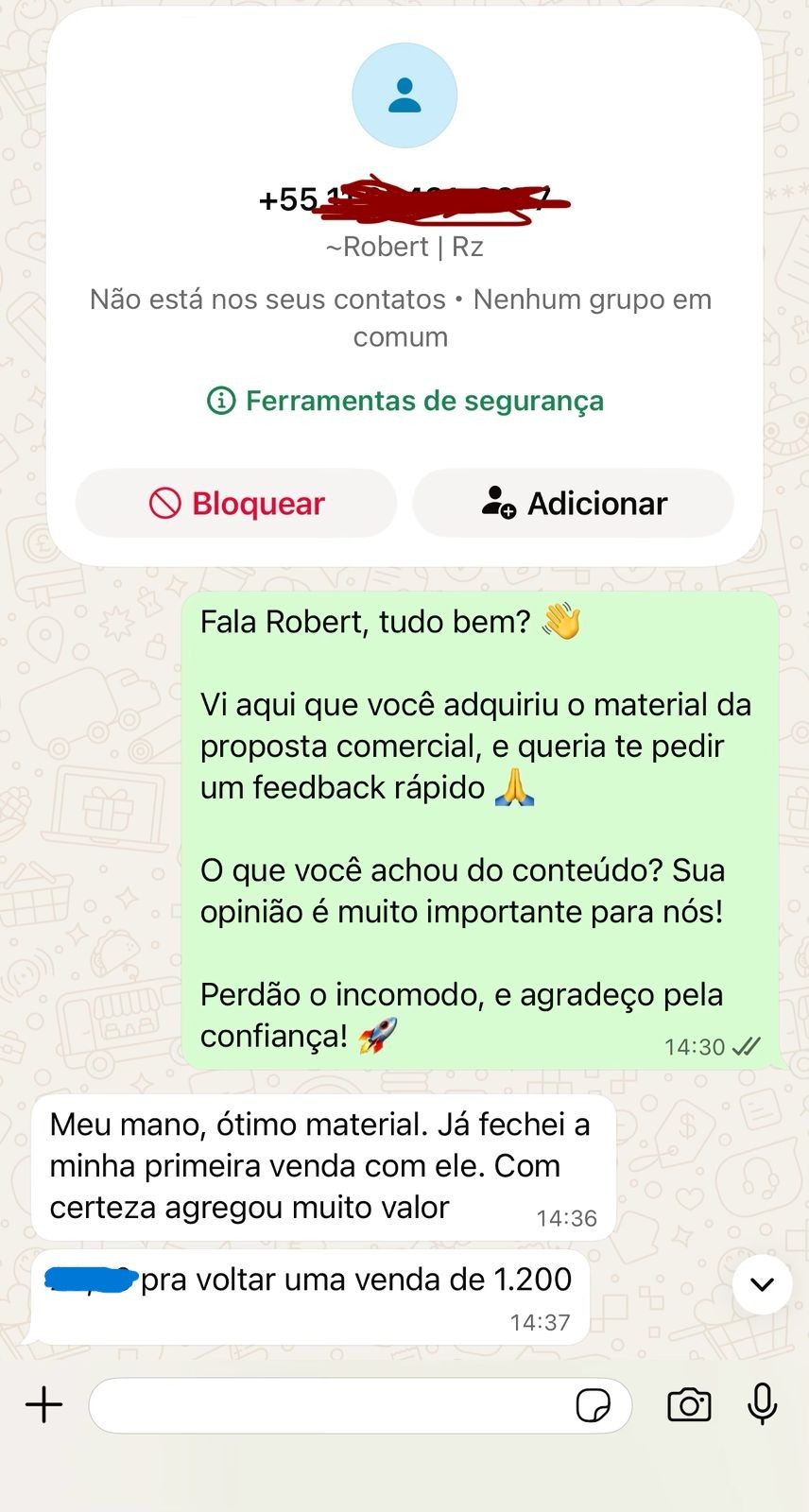Open Ferramentas de segurança link
The height and width of the screenshot is (1512, 809).
tap(404, 401)
